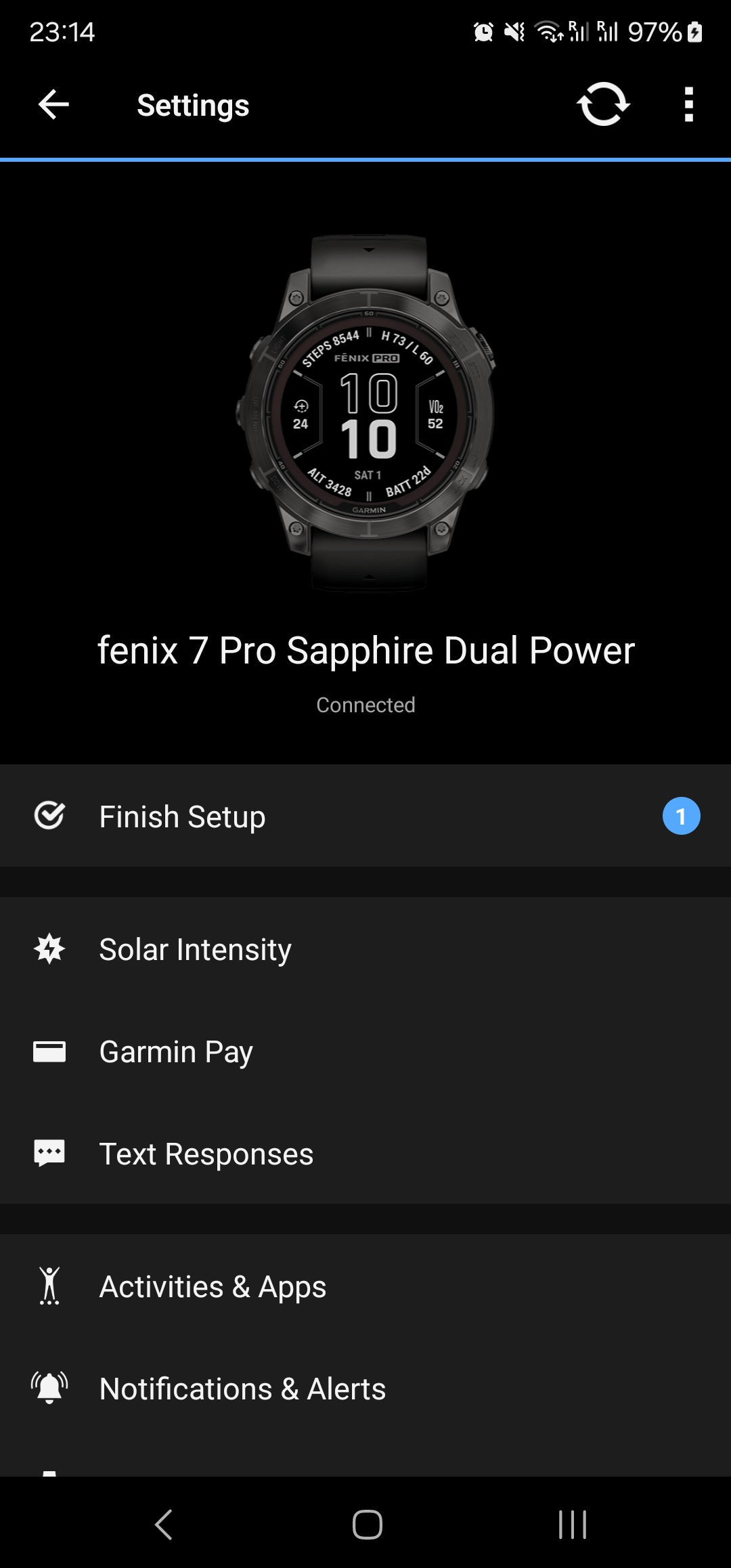
Task: Open the three-dot overflow menu
Action: tap(689, 104)
